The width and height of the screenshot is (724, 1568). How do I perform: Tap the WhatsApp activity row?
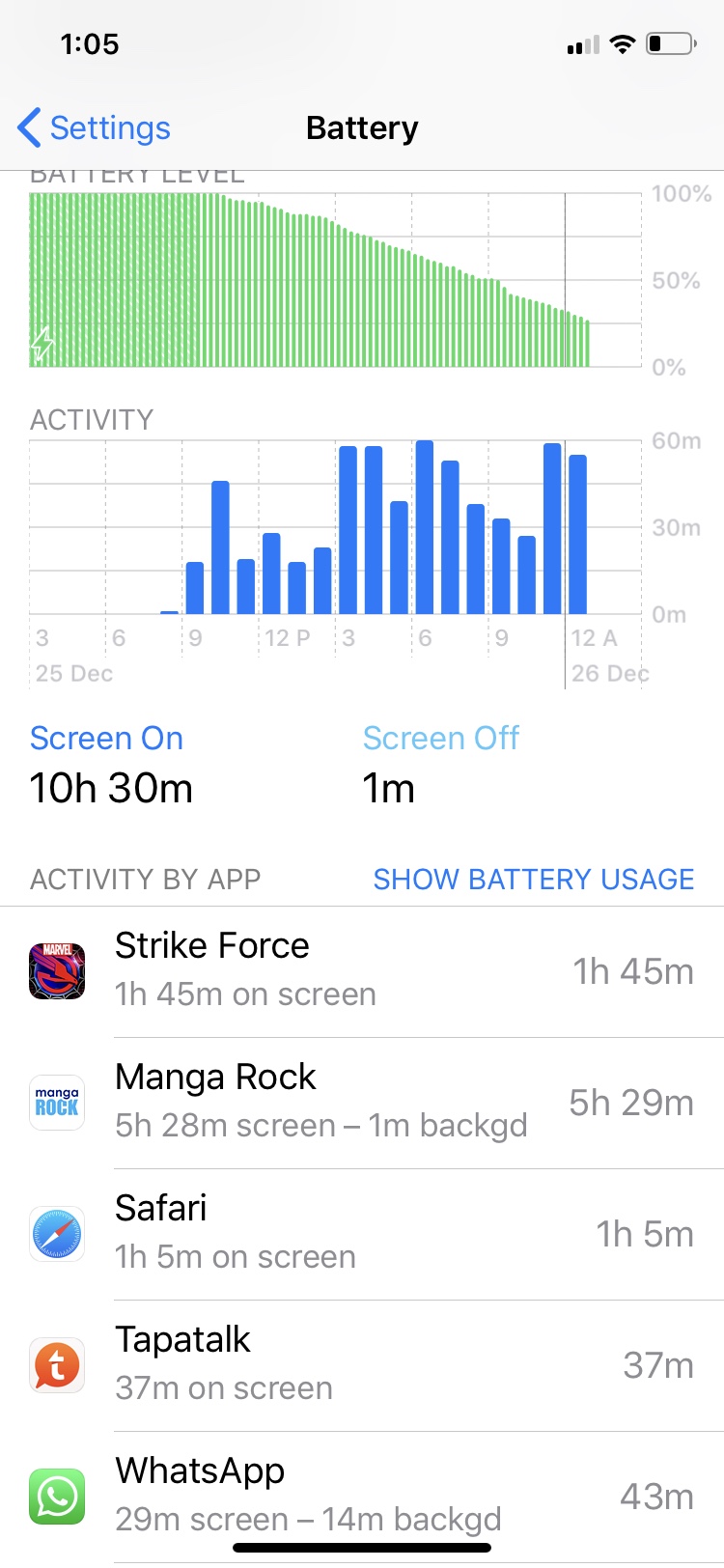point(362,1496)
